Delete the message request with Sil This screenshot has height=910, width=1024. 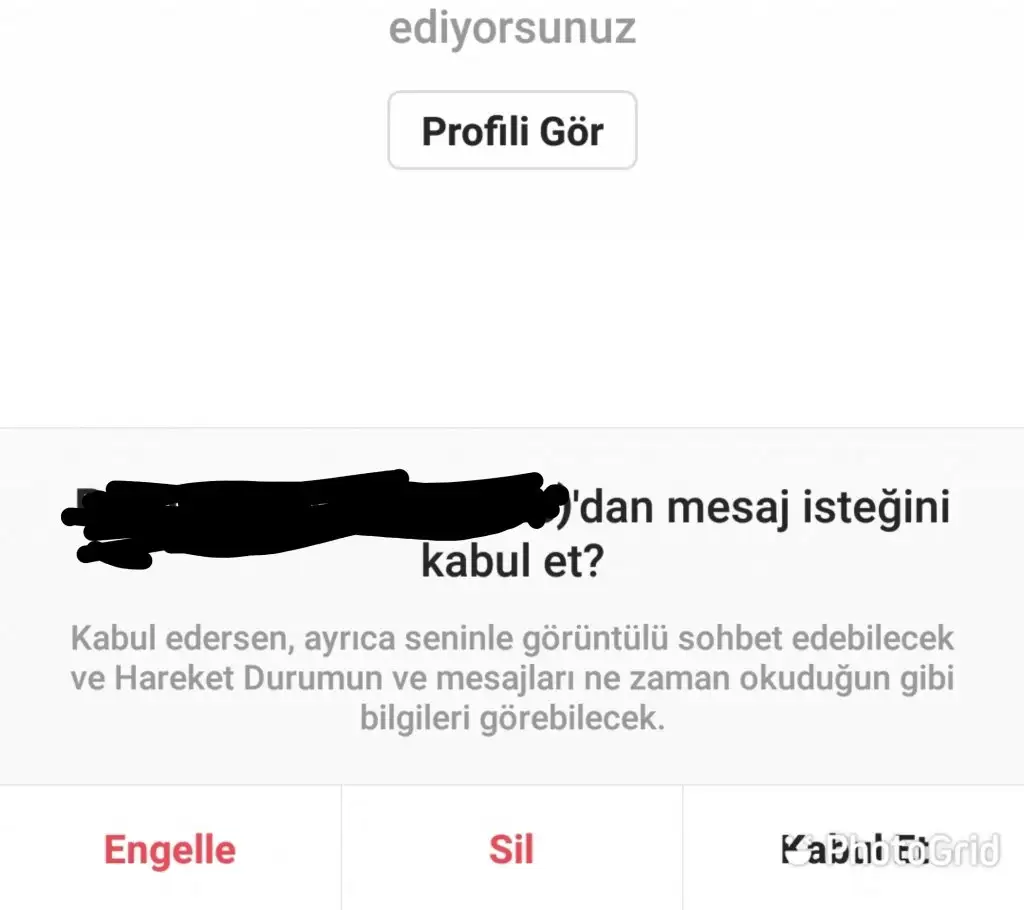511,850
